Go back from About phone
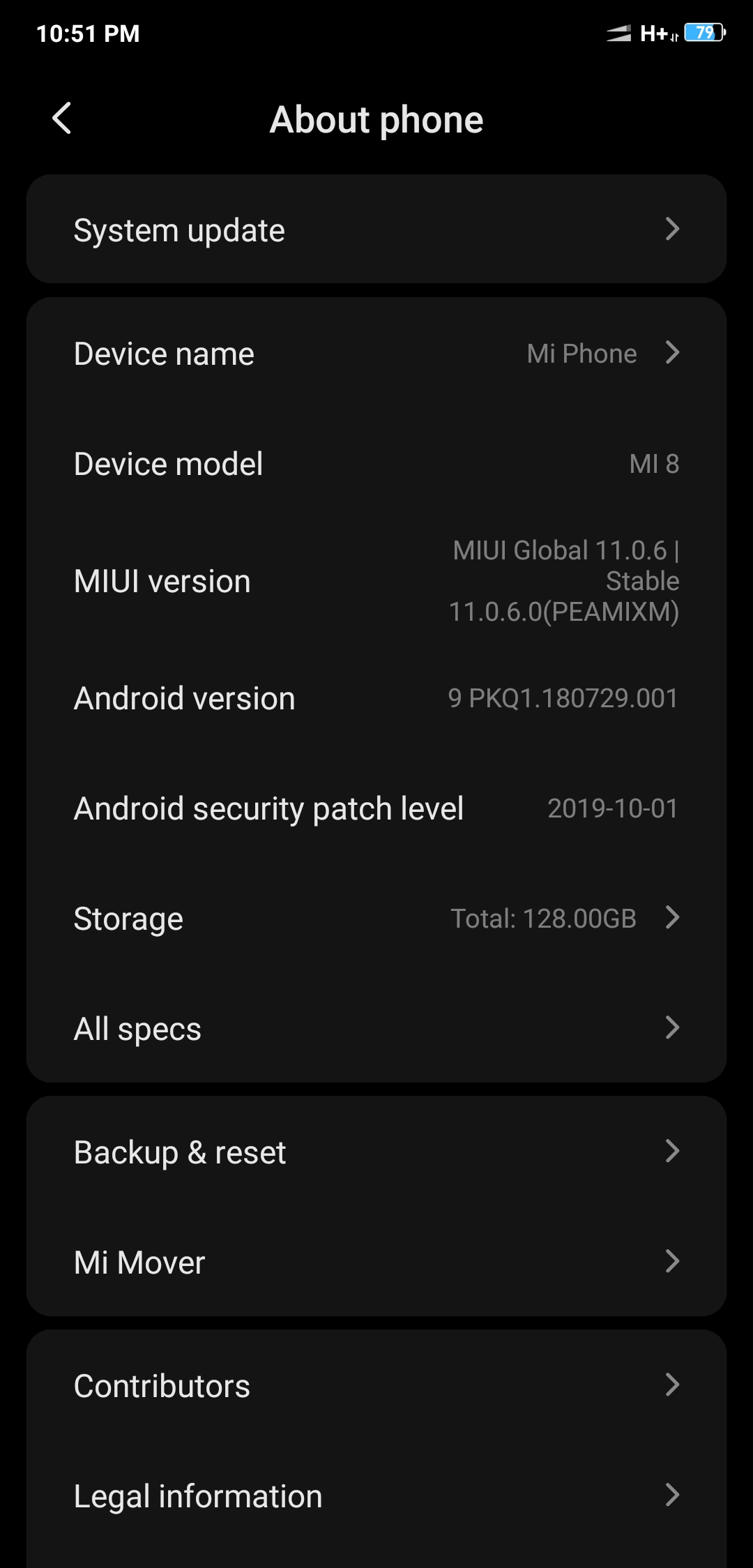The width and height of the screenshot is (753, 1568). tap(61, 118)
